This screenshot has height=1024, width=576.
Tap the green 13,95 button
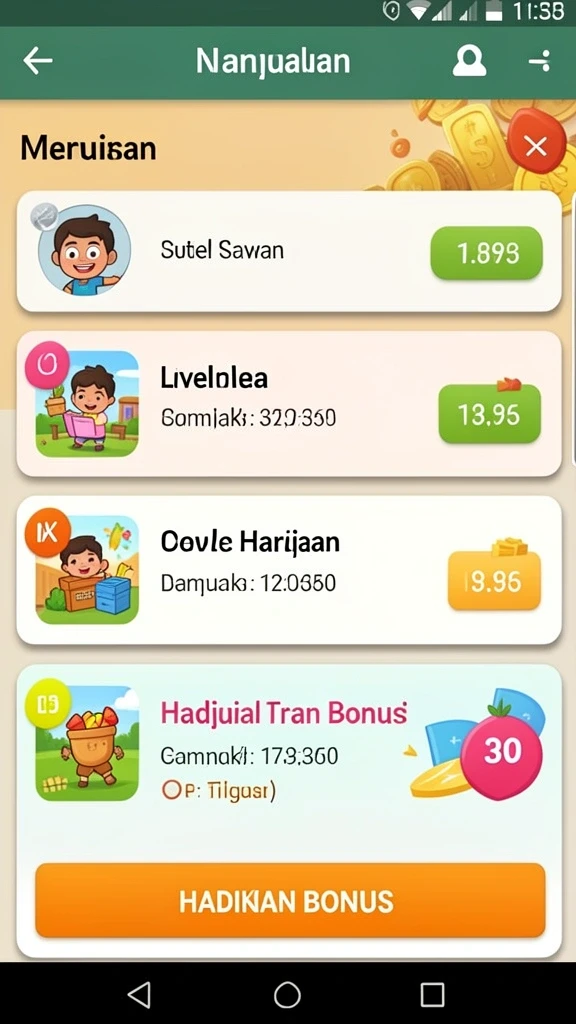pyautogui.click(x=489, y=413)
